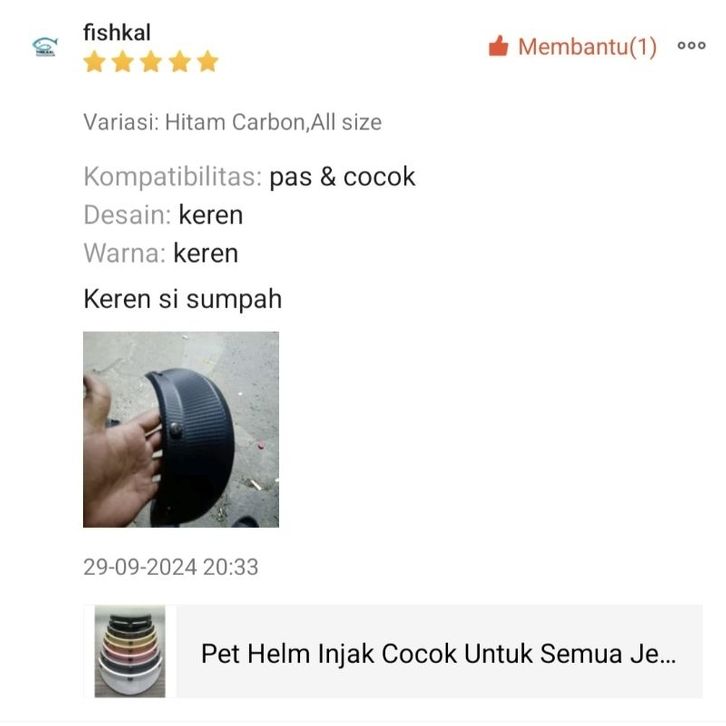View the review photo of the helmet visor

point(180,429)
